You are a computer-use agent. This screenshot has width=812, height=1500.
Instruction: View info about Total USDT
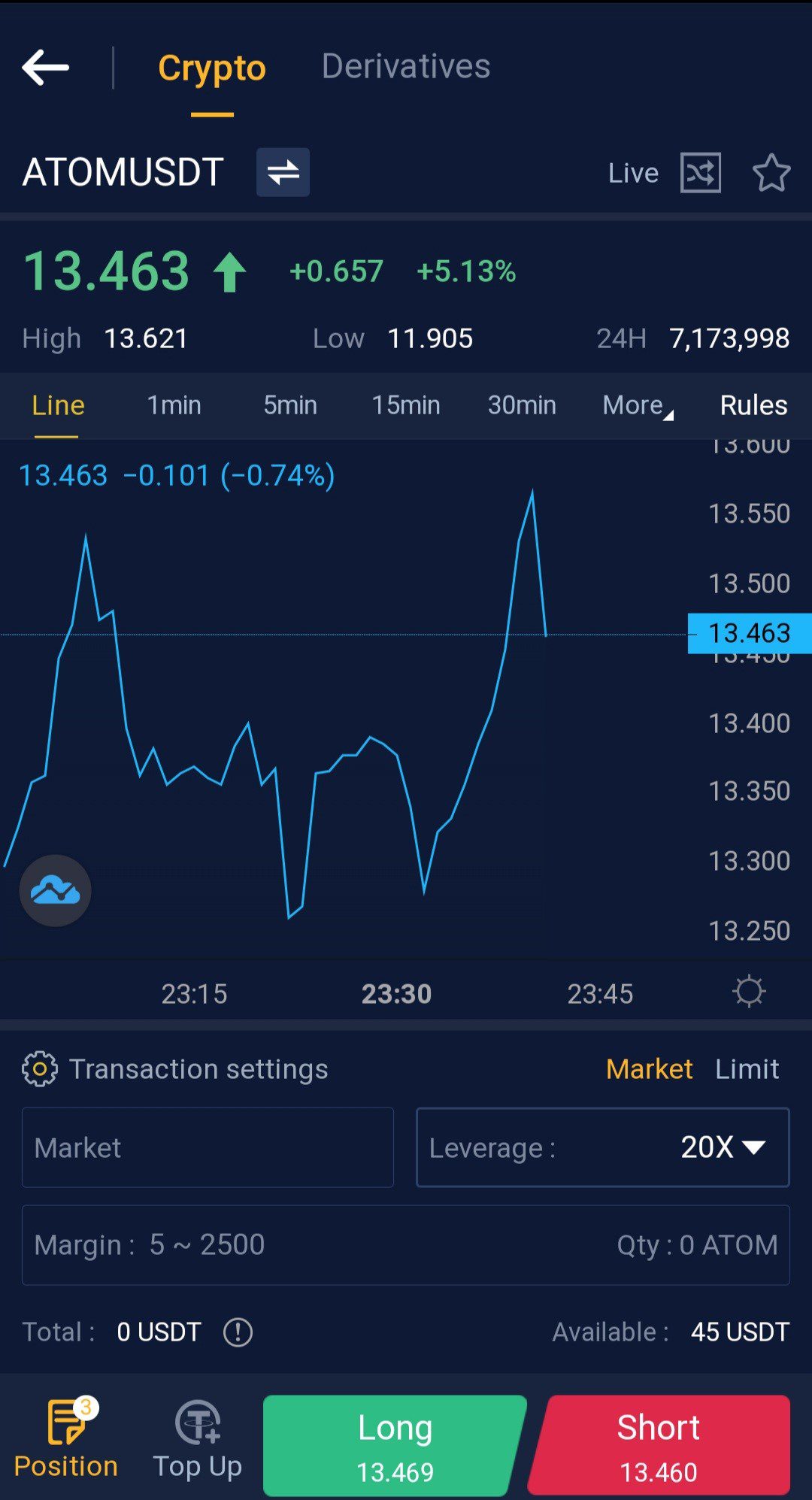[x=238, y=1332]
